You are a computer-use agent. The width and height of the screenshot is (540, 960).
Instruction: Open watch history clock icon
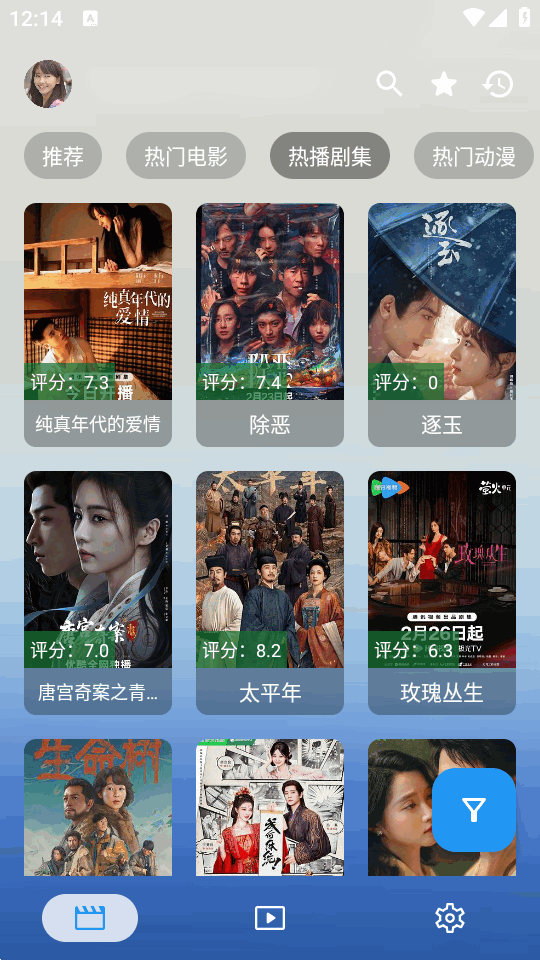click(x=498, y=84)
